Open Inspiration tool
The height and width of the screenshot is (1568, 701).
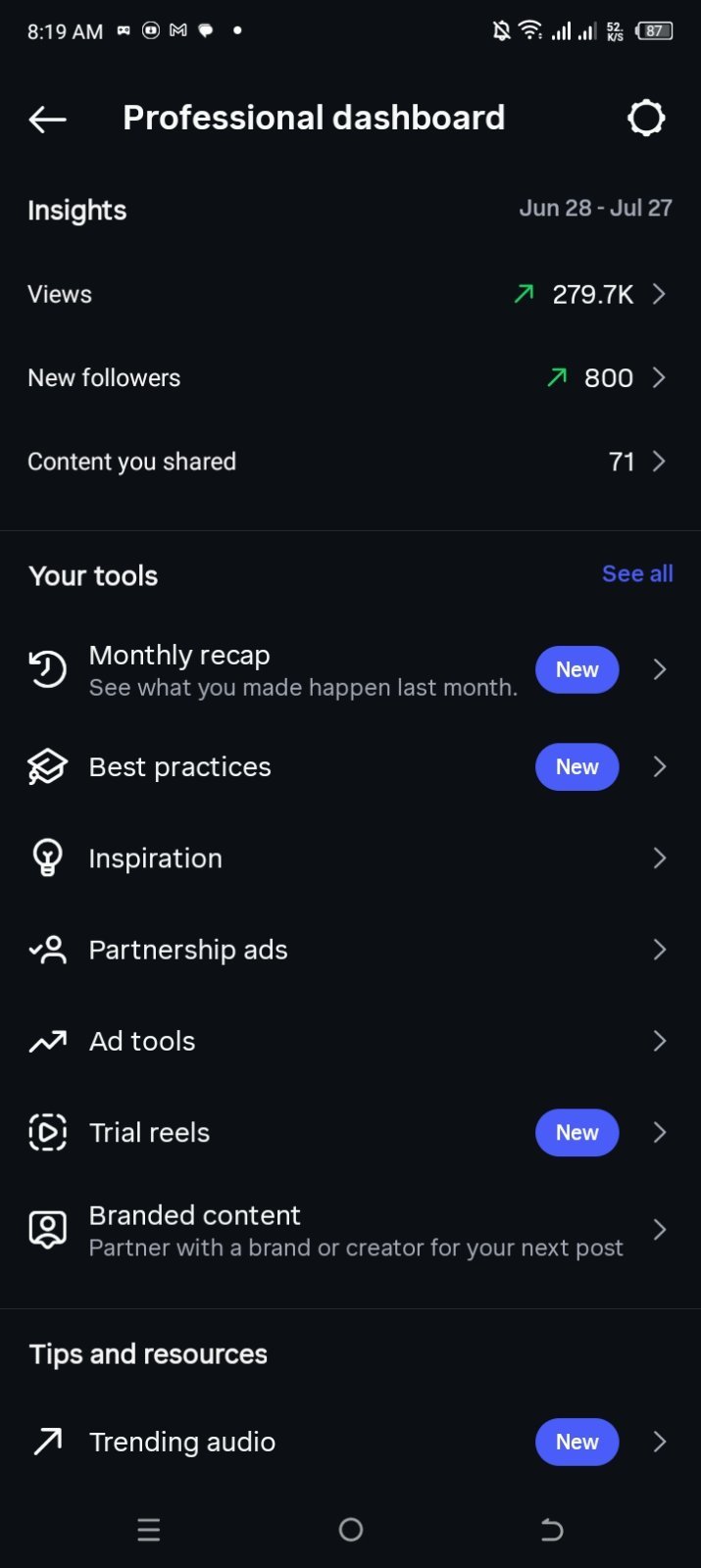click(350, 858)
